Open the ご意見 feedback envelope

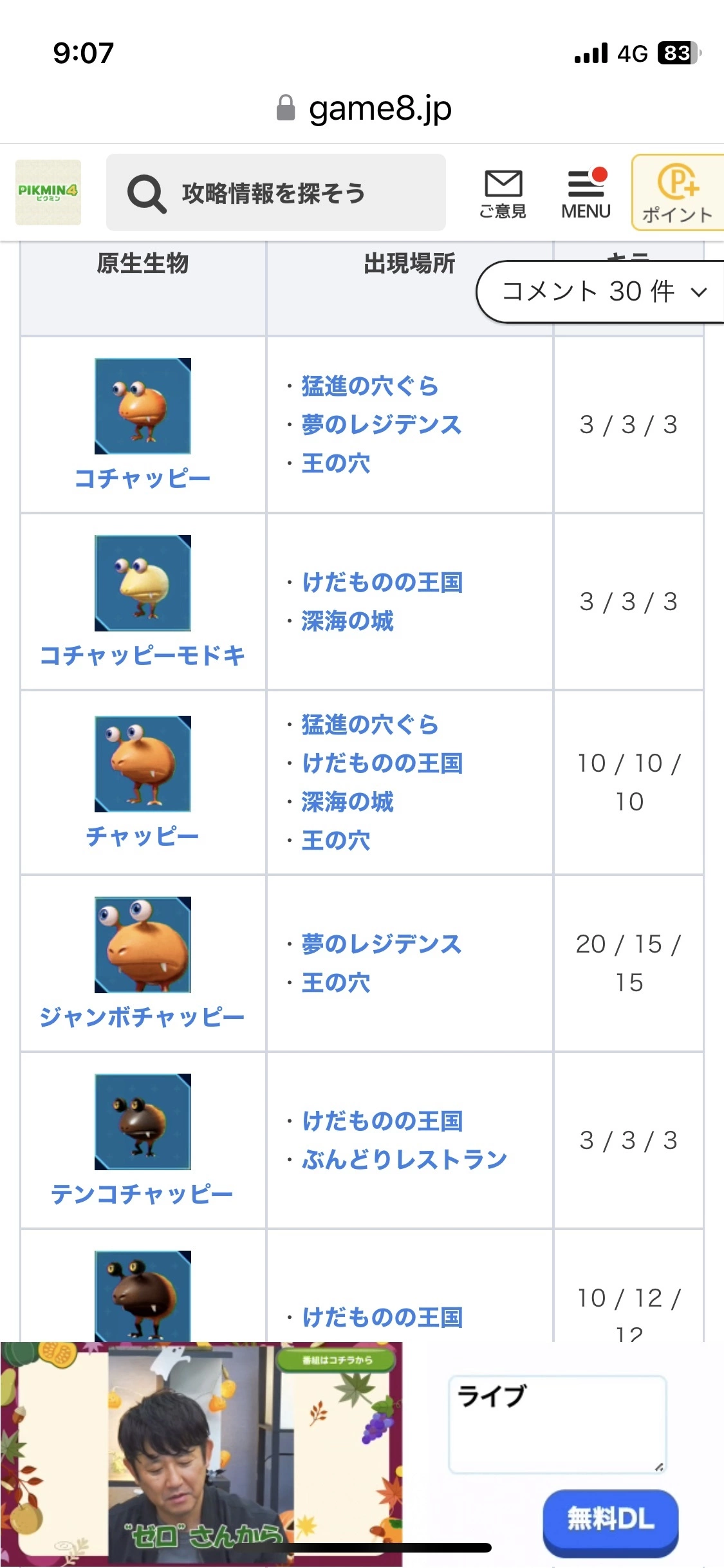click(x=503, y=193)
